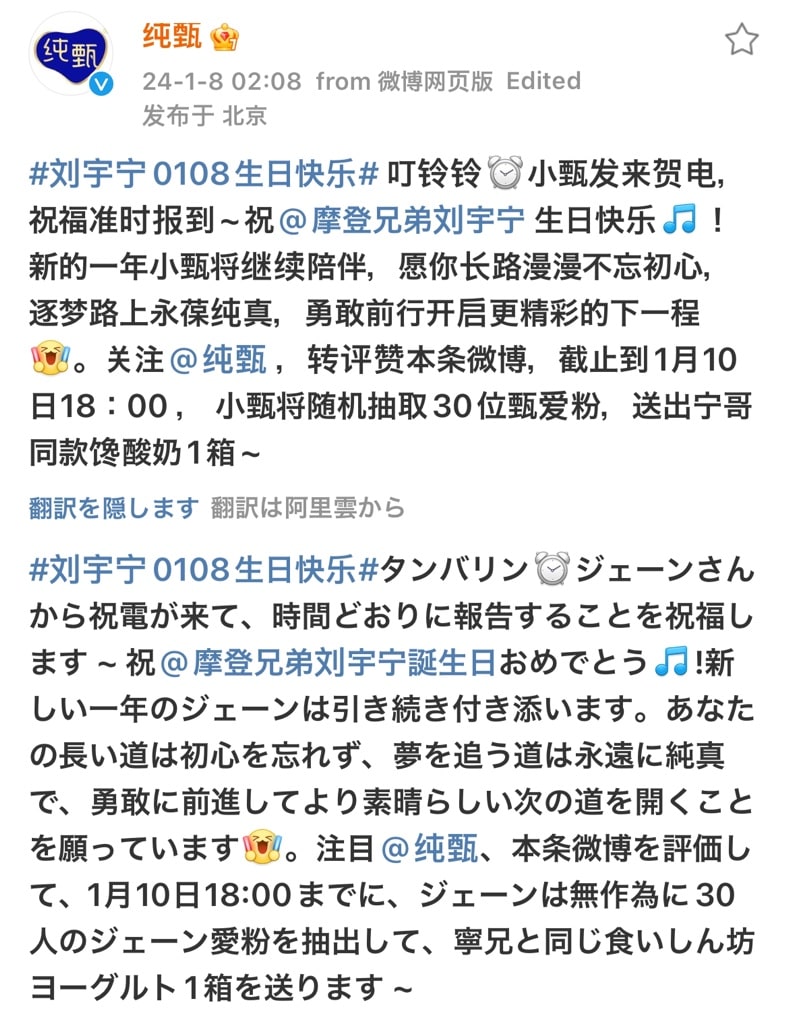
Task: Open the @摩登兄弟刘宇宁 mention in the original text
Action: (410, 220)
